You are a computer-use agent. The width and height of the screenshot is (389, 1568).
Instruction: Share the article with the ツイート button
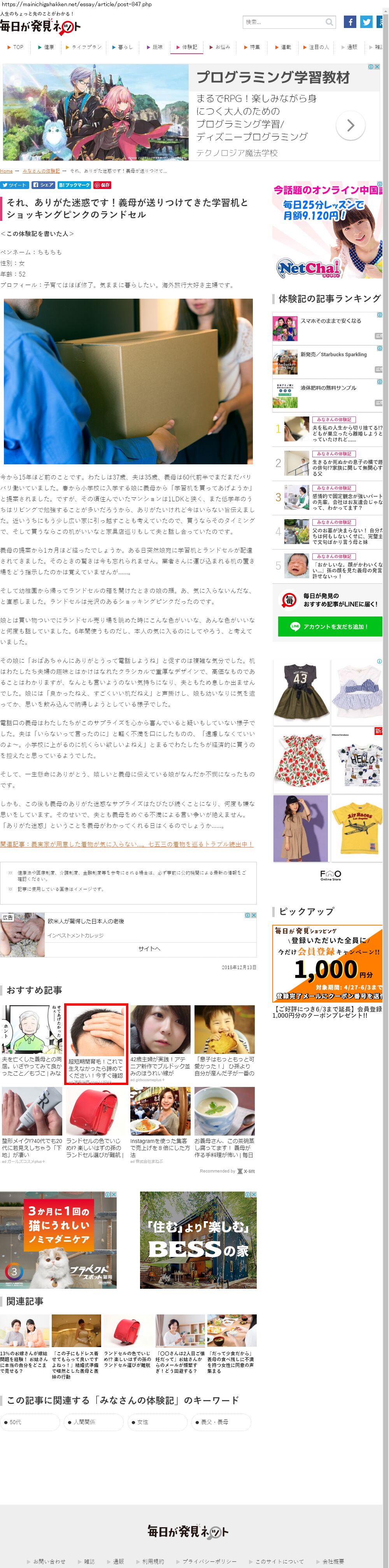pyautogui.click(x=15, y=185)
